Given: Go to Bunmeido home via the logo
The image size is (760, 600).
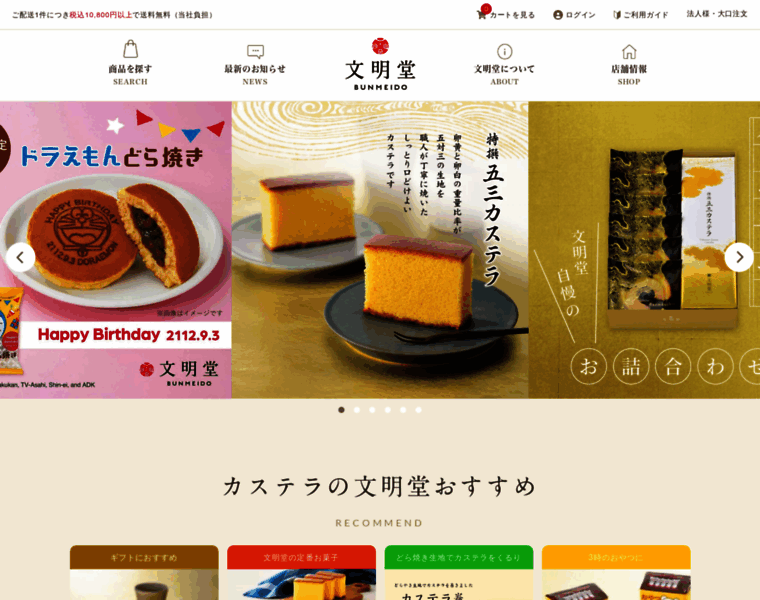Looking at the screenshot, I should coord(380,64).
